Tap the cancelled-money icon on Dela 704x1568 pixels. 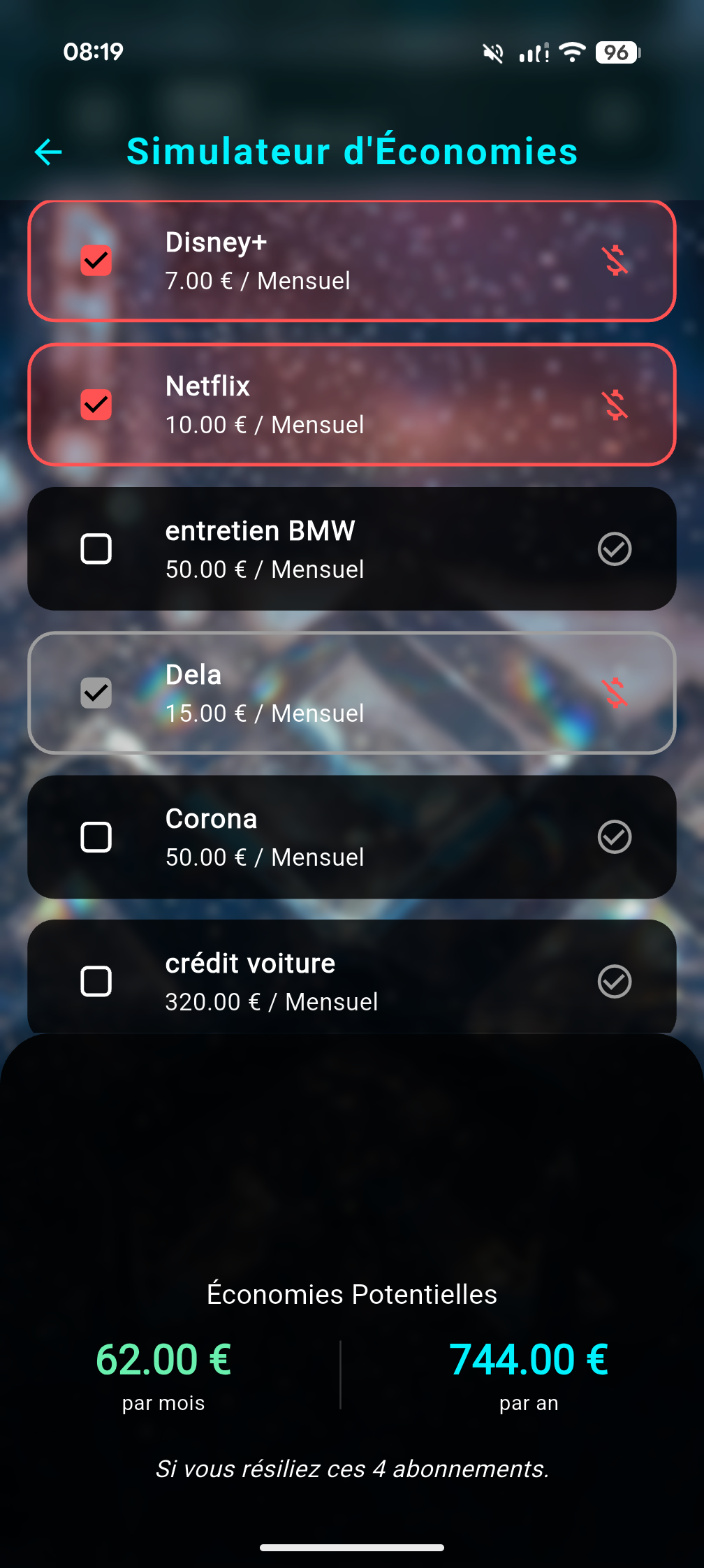point(615,693)
